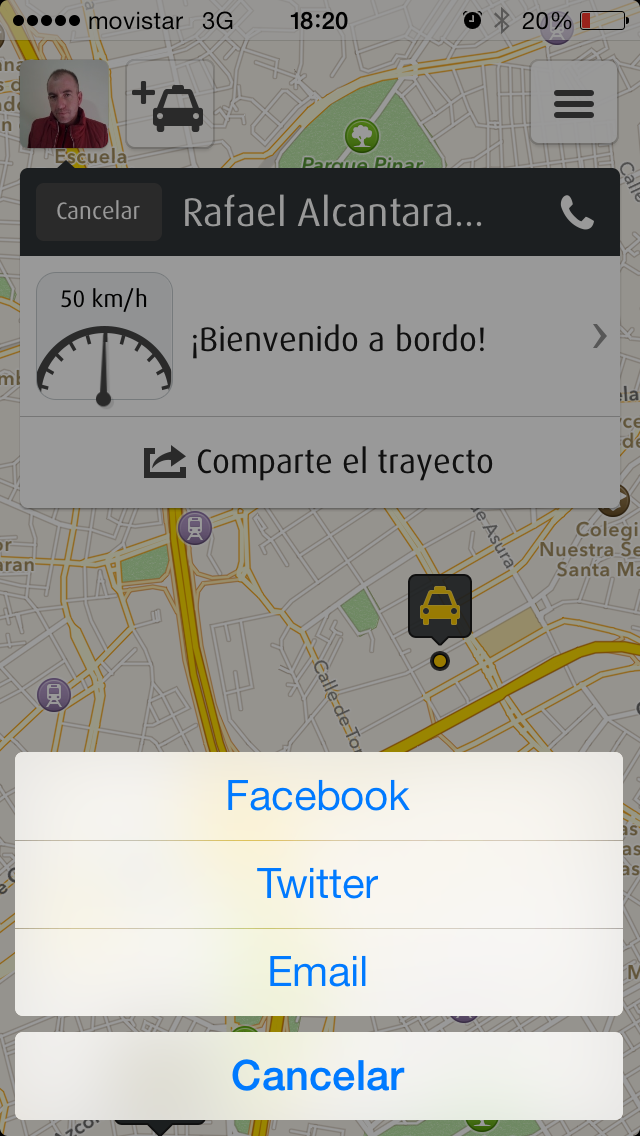Tap the taxi marker on map
Viewport: 640px width, 1136px height.
[439, 606]
